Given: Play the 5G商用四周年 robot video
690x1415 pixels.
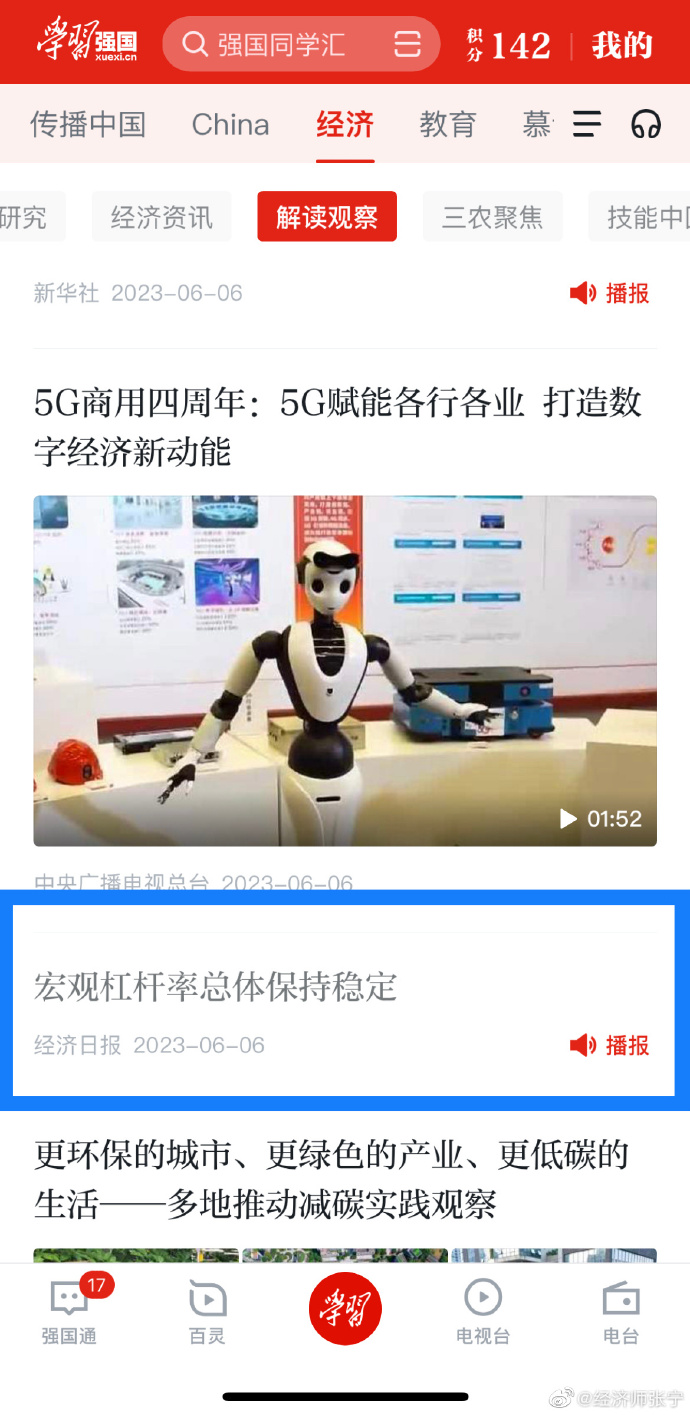Looking at the screenshot, I should 345,670.
